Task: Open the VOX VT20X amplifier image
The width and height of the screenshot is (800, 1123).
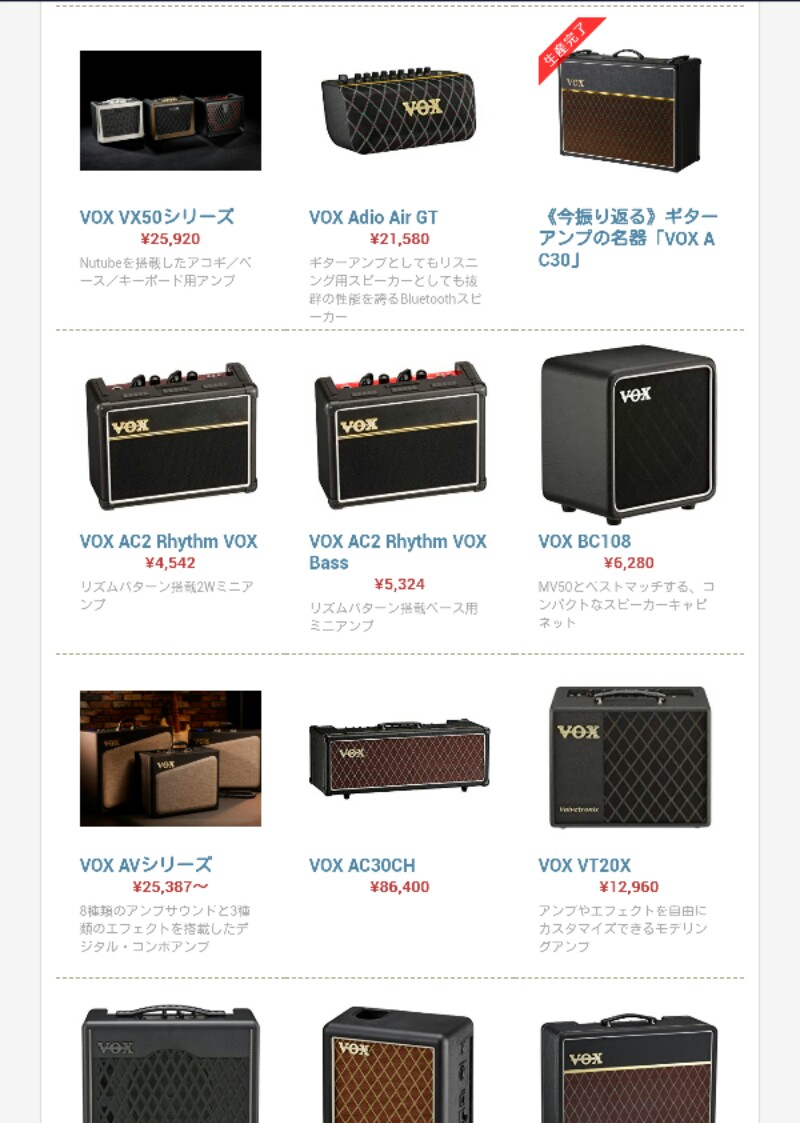Action: [629, 757]
